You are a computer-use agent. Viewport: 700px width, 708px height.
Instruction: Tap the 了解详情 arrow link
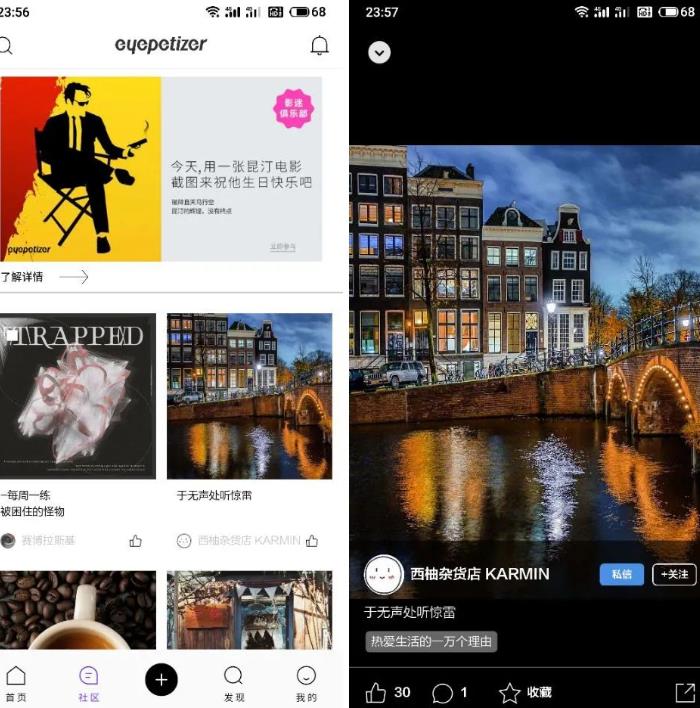click(45, 277)
